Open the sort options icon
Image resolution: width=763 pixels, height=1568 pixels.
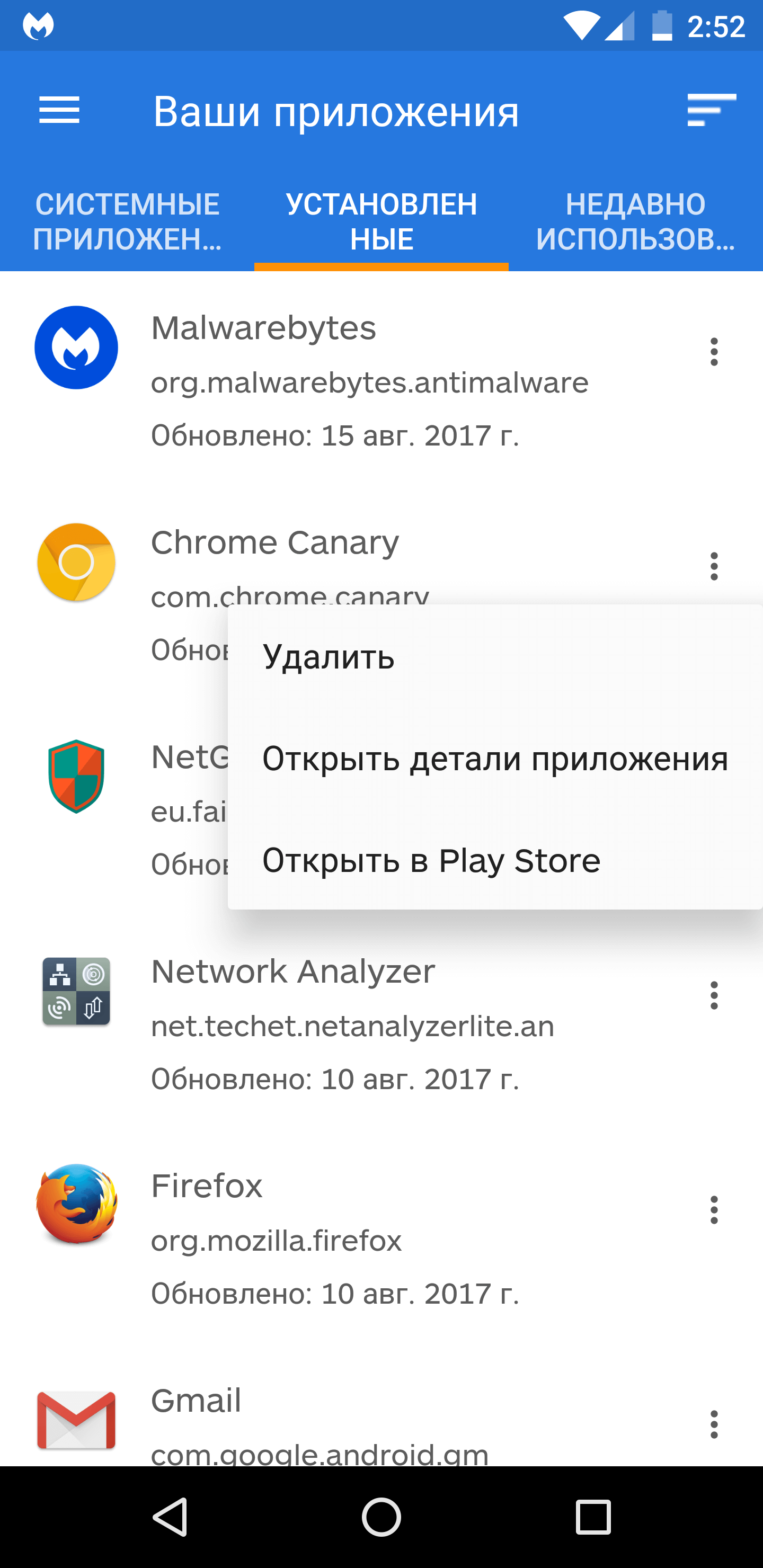(x=711, y=110)
